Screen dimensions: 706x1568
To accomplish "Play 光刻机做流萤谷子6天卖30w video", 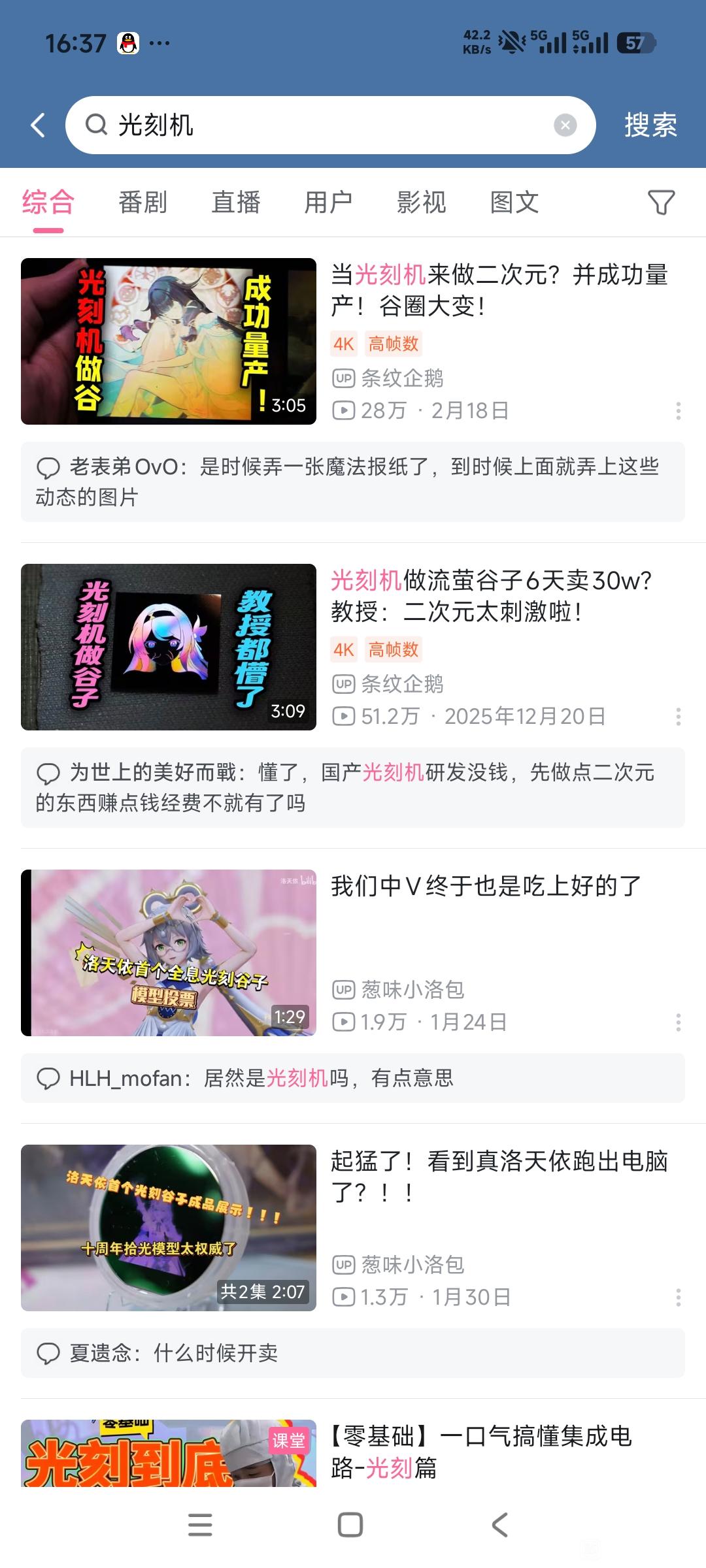I will pyautogui.click(x=169, y=647).
